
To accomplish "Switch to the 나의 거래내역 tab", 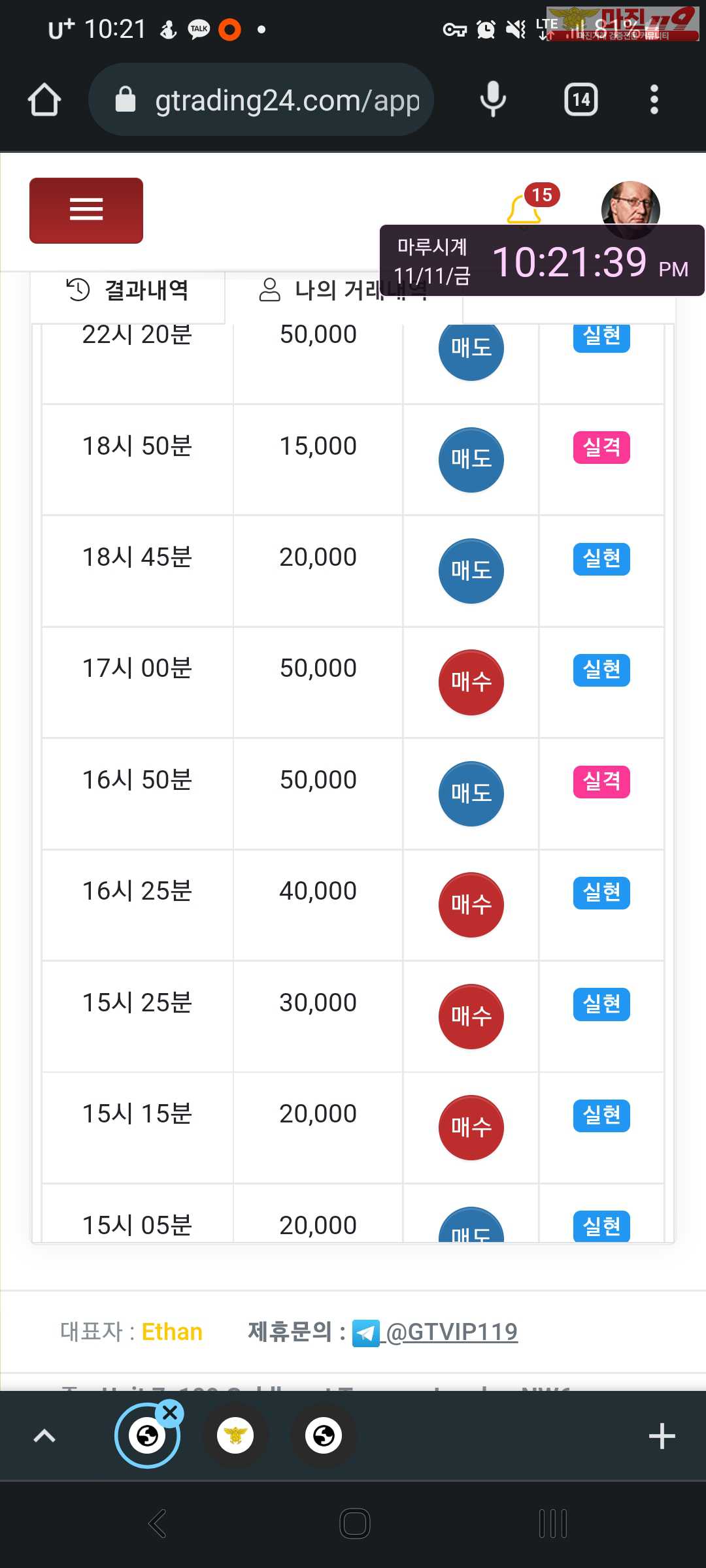I will click(344, 290).
